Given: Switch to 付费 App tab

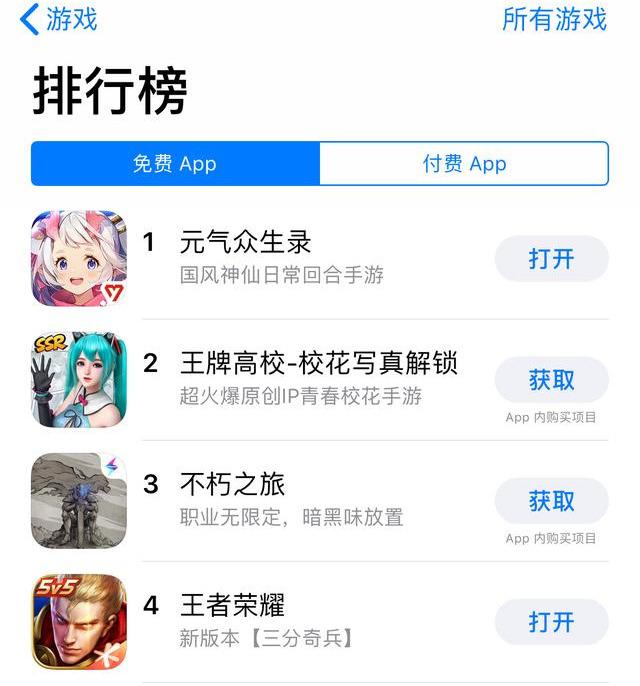Looking at the screenshot, I should coord(464,164).
